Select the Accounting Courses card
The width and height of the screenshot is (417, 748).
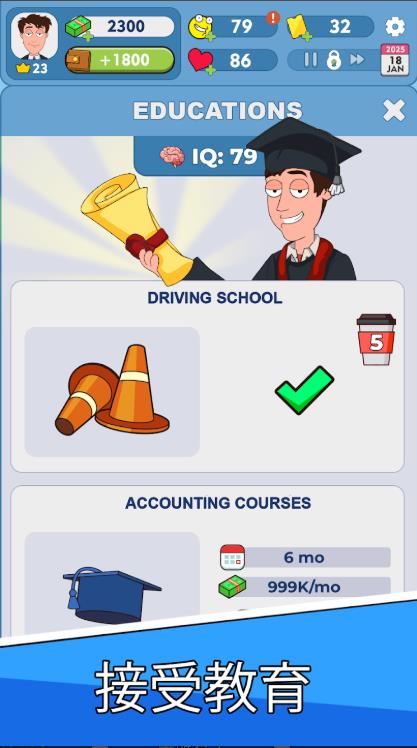point(208,561)
